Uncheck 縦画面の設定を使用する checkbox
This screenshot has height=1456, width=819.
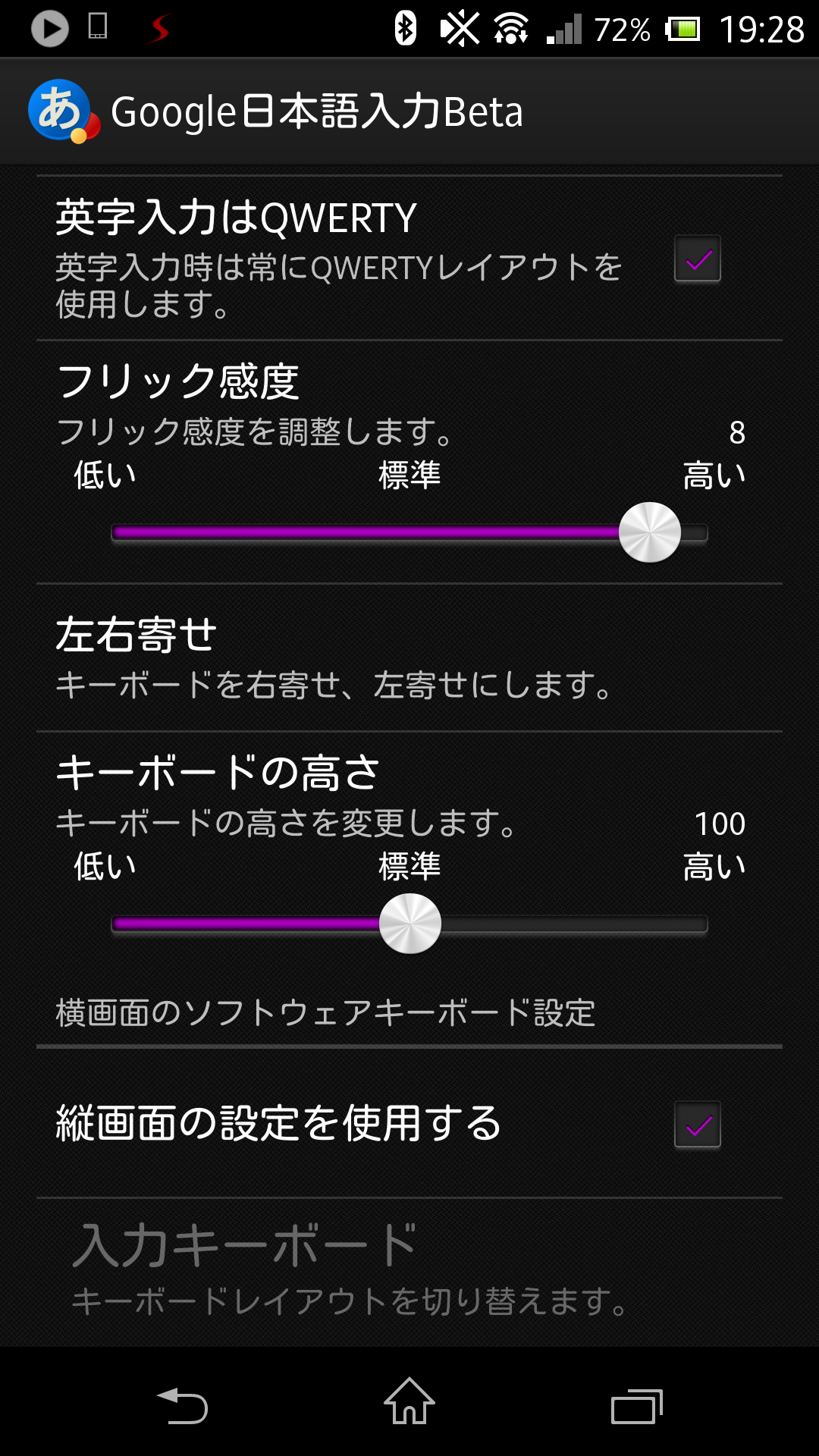(697, 1124)
